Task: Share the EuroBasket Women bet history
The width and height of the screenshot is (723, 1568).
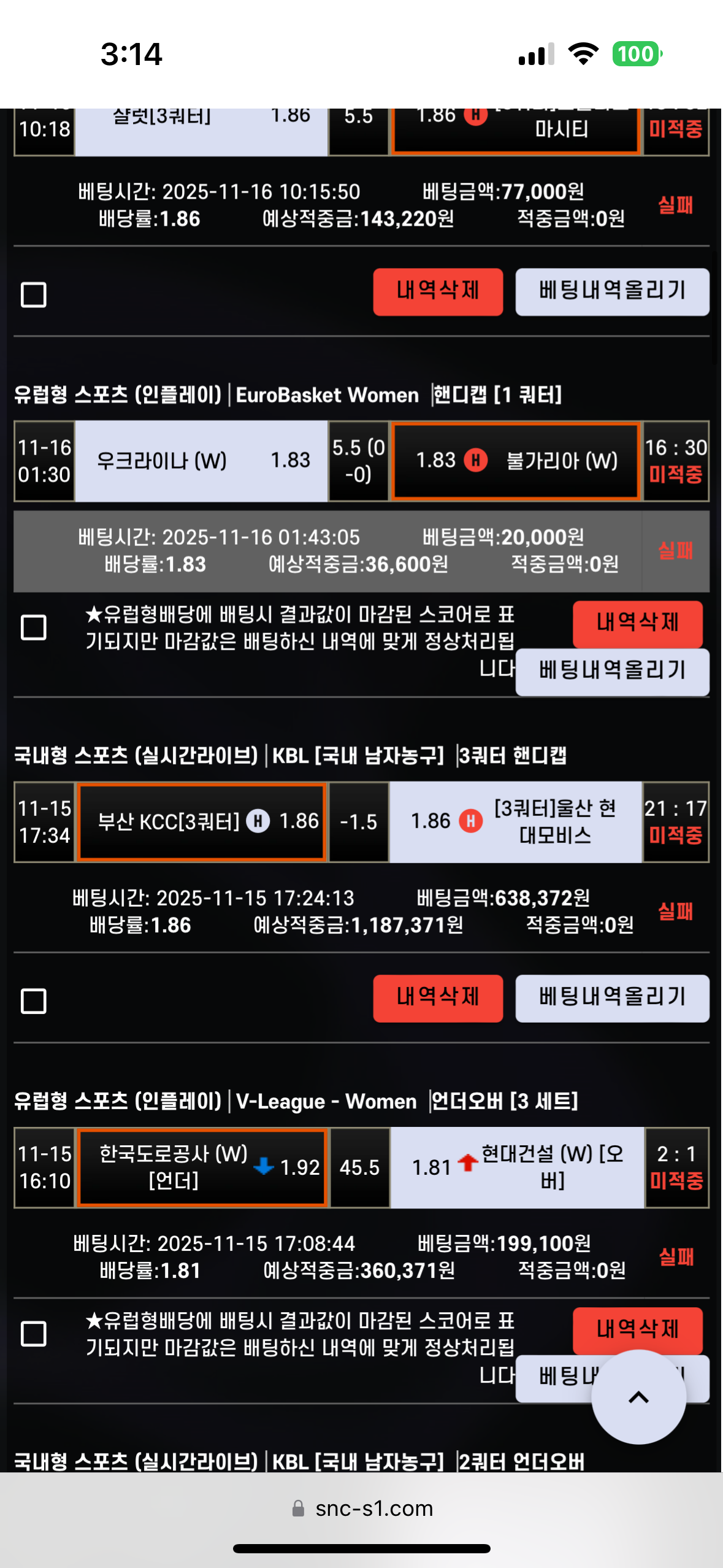Action: pos(612,672)
